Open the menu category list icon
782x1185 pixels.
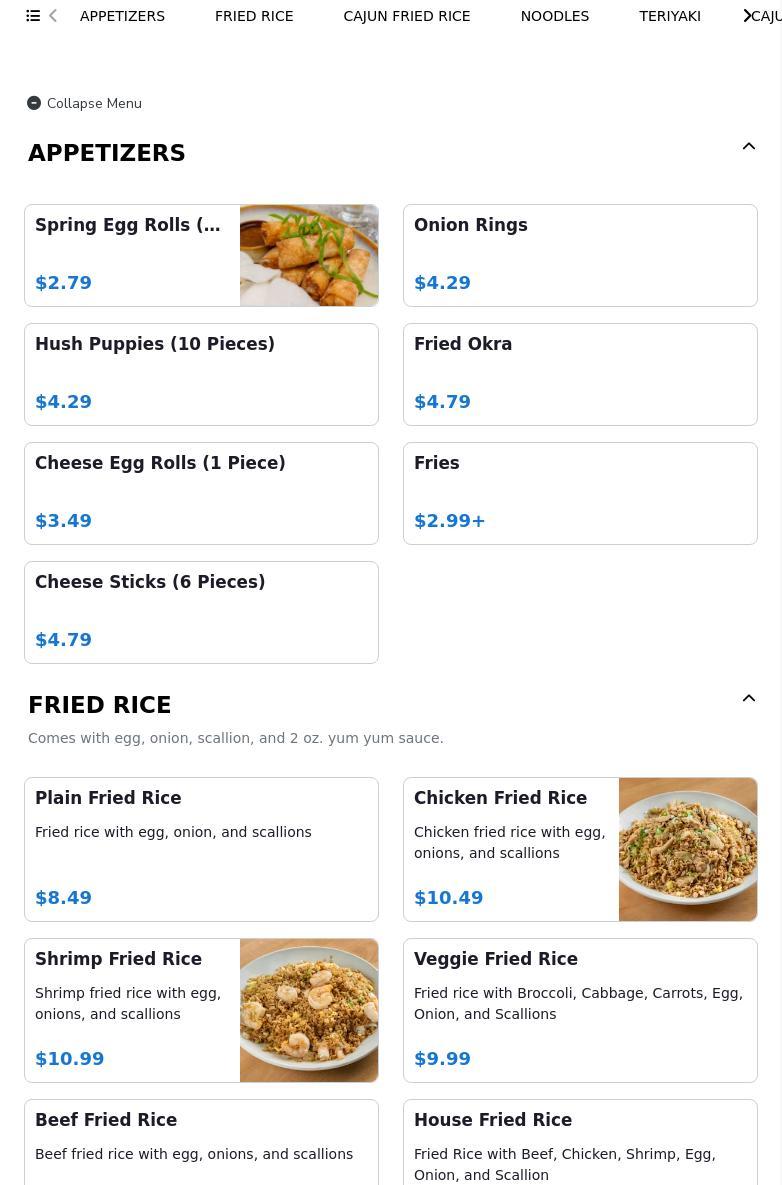33,16
